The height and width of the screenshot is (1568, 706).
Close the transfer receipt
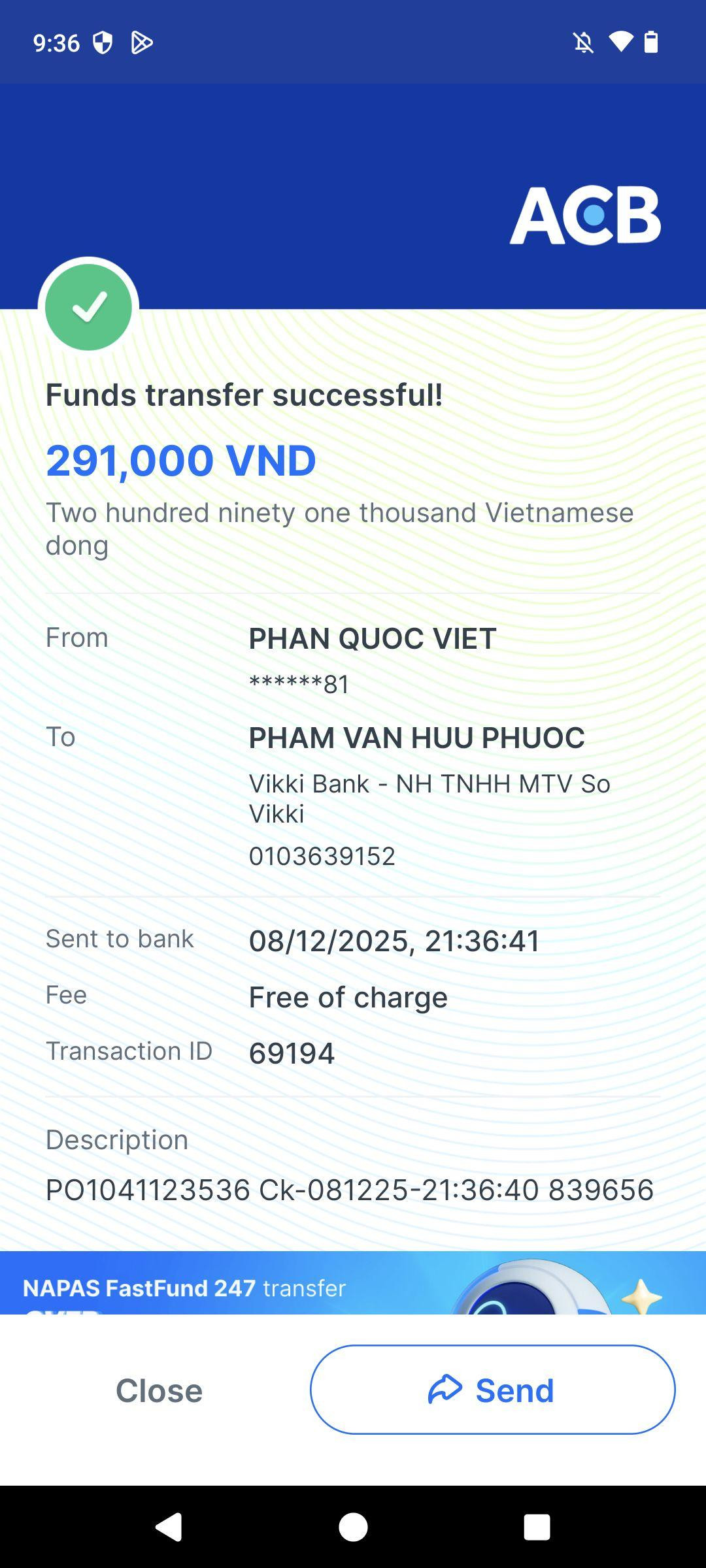click(159, 1390)
